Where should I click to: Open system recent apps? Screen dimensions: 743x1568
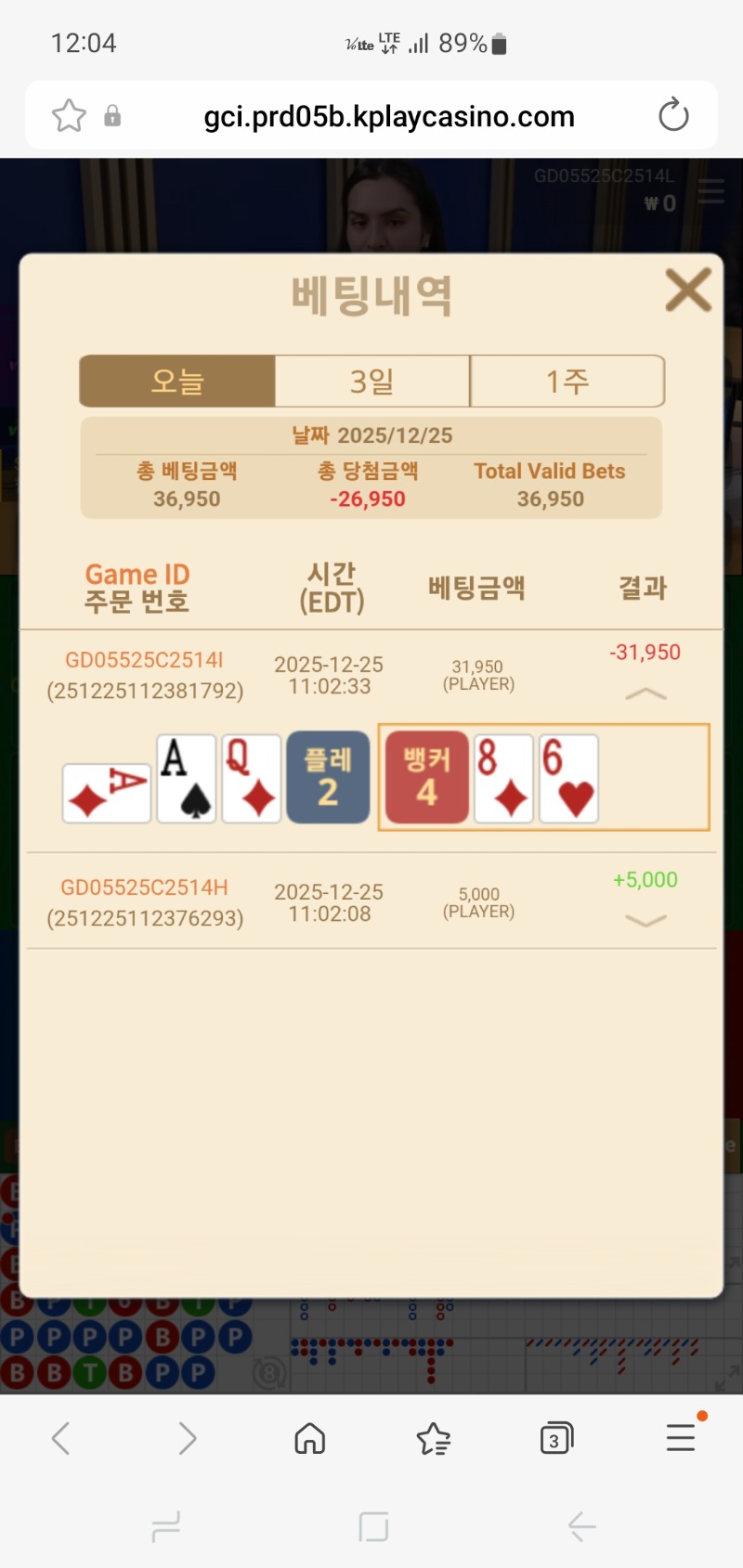click(x=165, y=1526)
